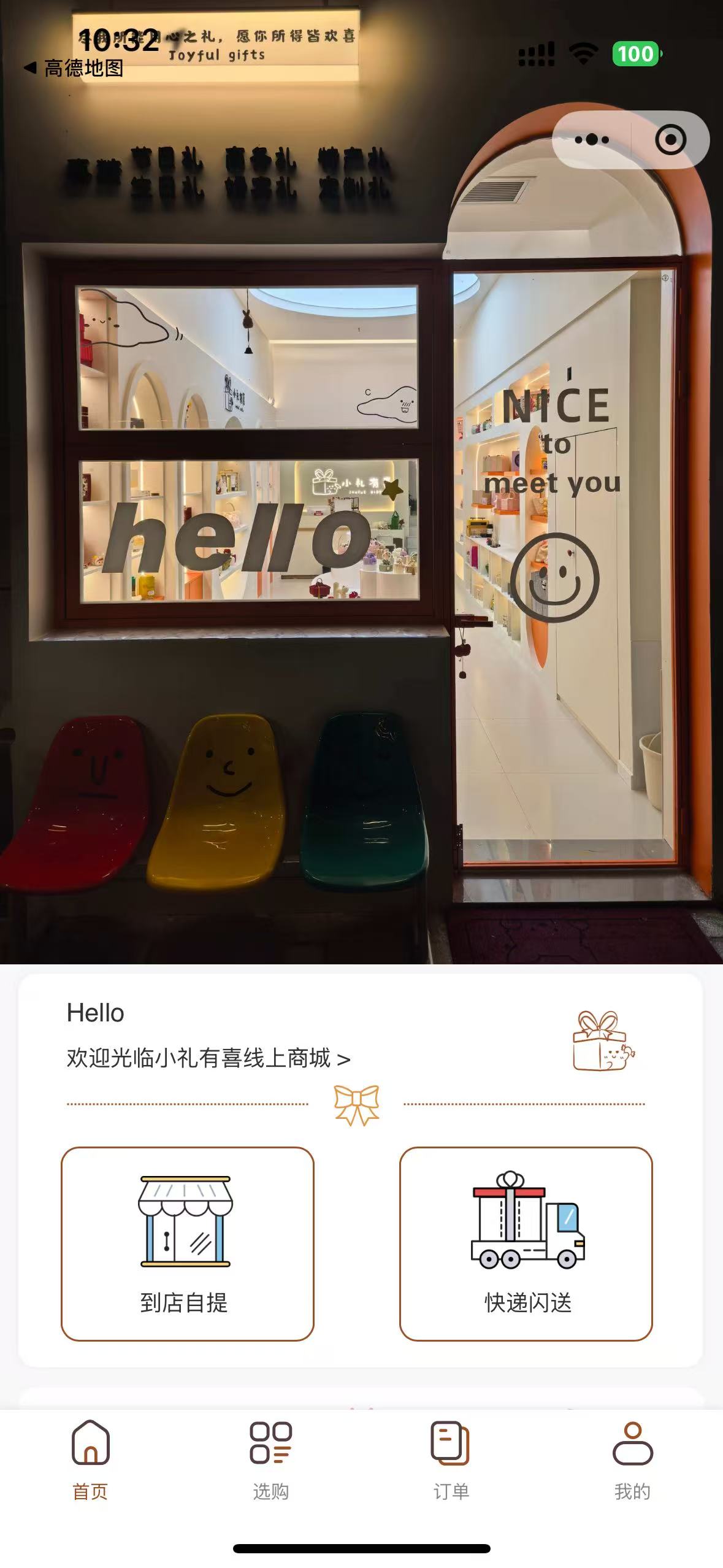
Task: Close the mini program via circle icon
Action: 670,140
